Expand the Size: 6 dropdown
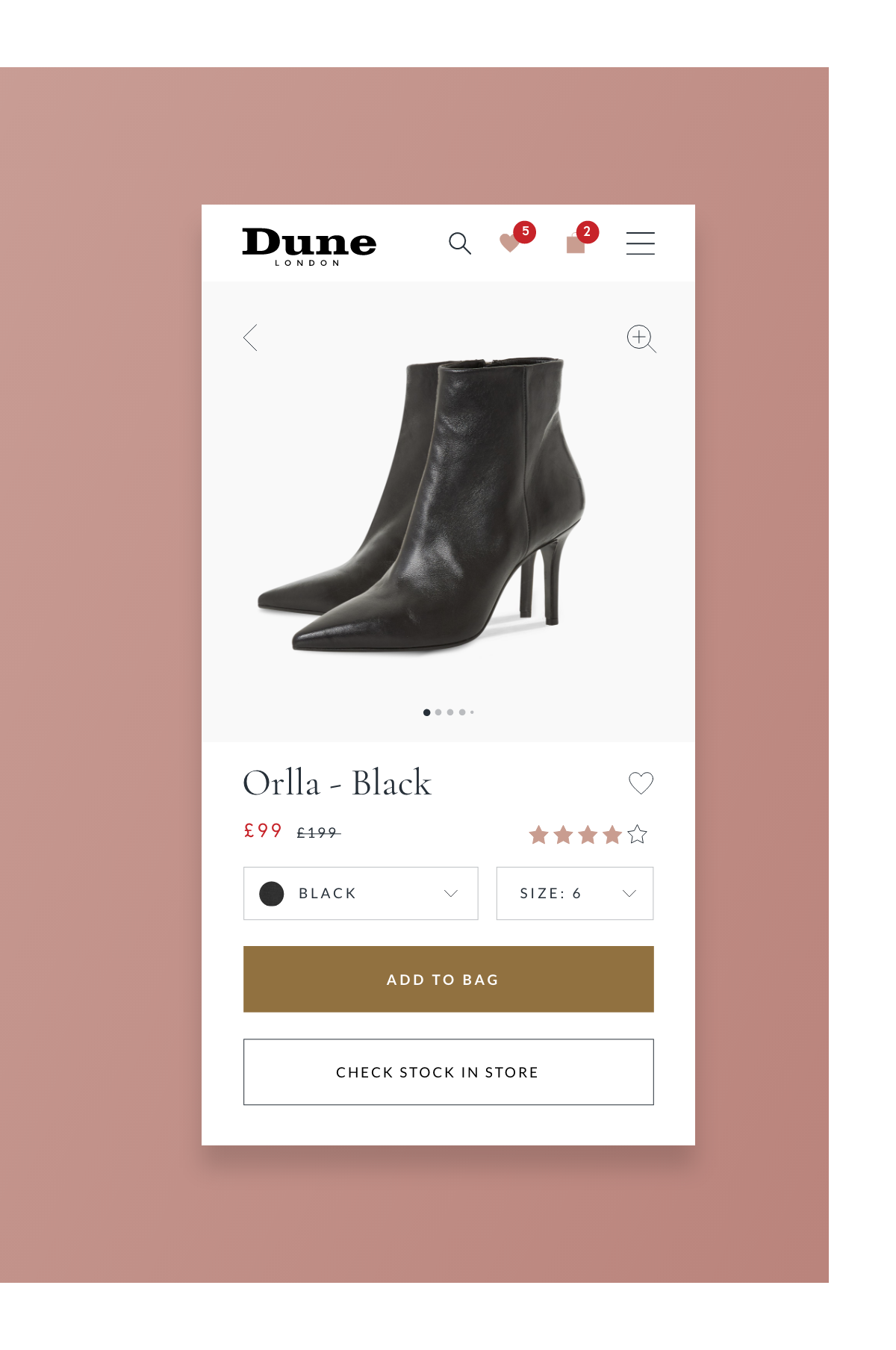Image resolution: width=896 pixels, height=1350 pixels. pos(574,893)
